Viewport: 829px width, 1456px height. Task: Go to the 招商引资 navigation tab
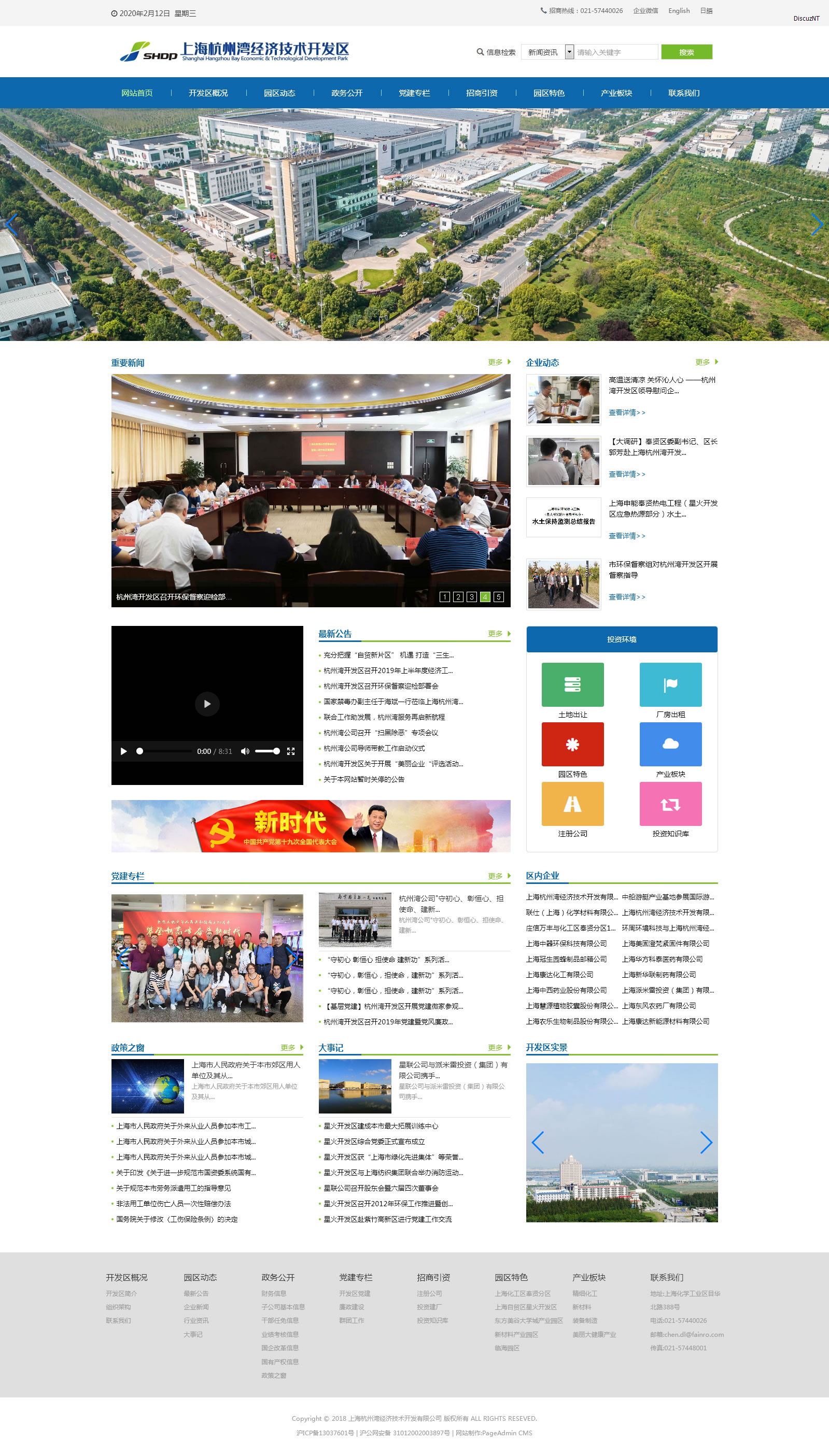tap(482, 93)
